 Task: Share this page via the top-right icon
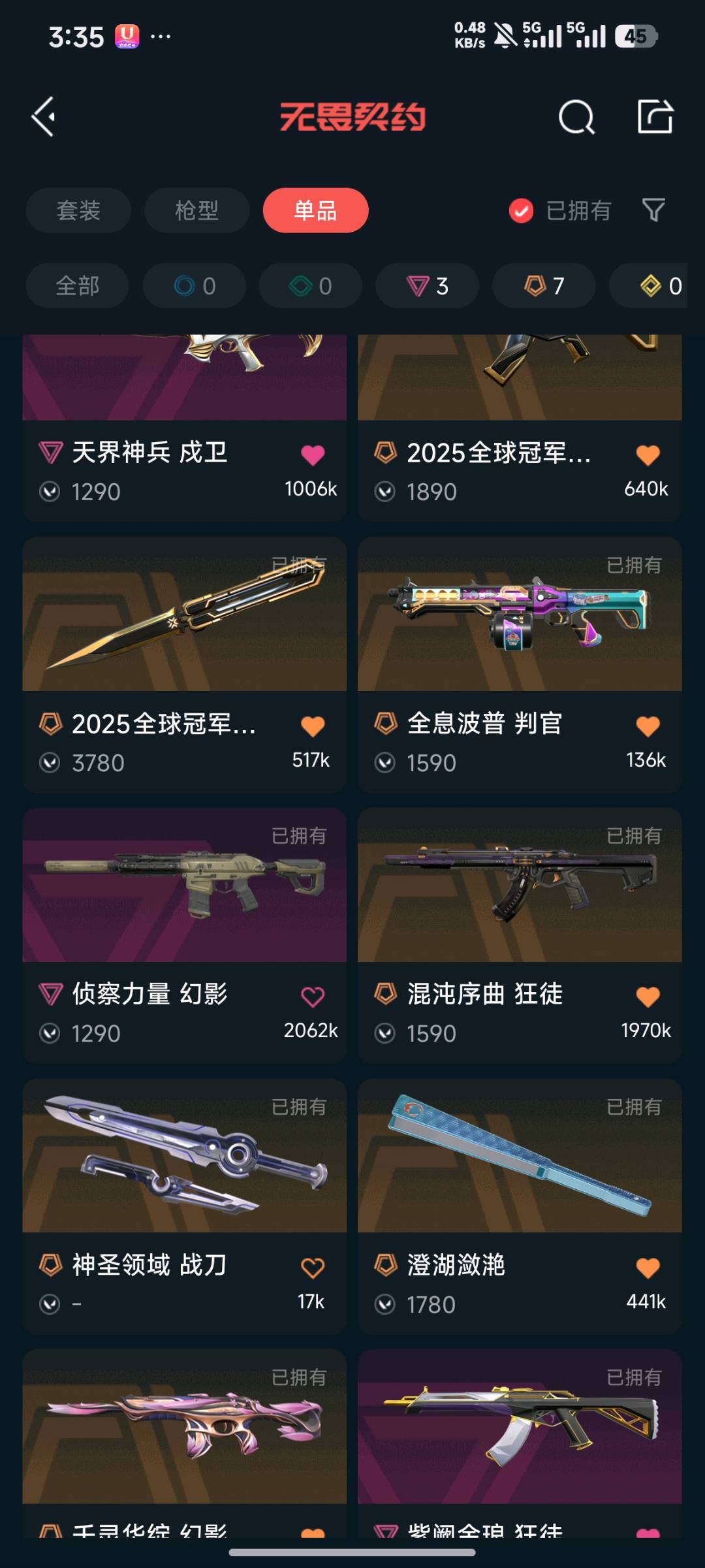[x=655, y=118]
